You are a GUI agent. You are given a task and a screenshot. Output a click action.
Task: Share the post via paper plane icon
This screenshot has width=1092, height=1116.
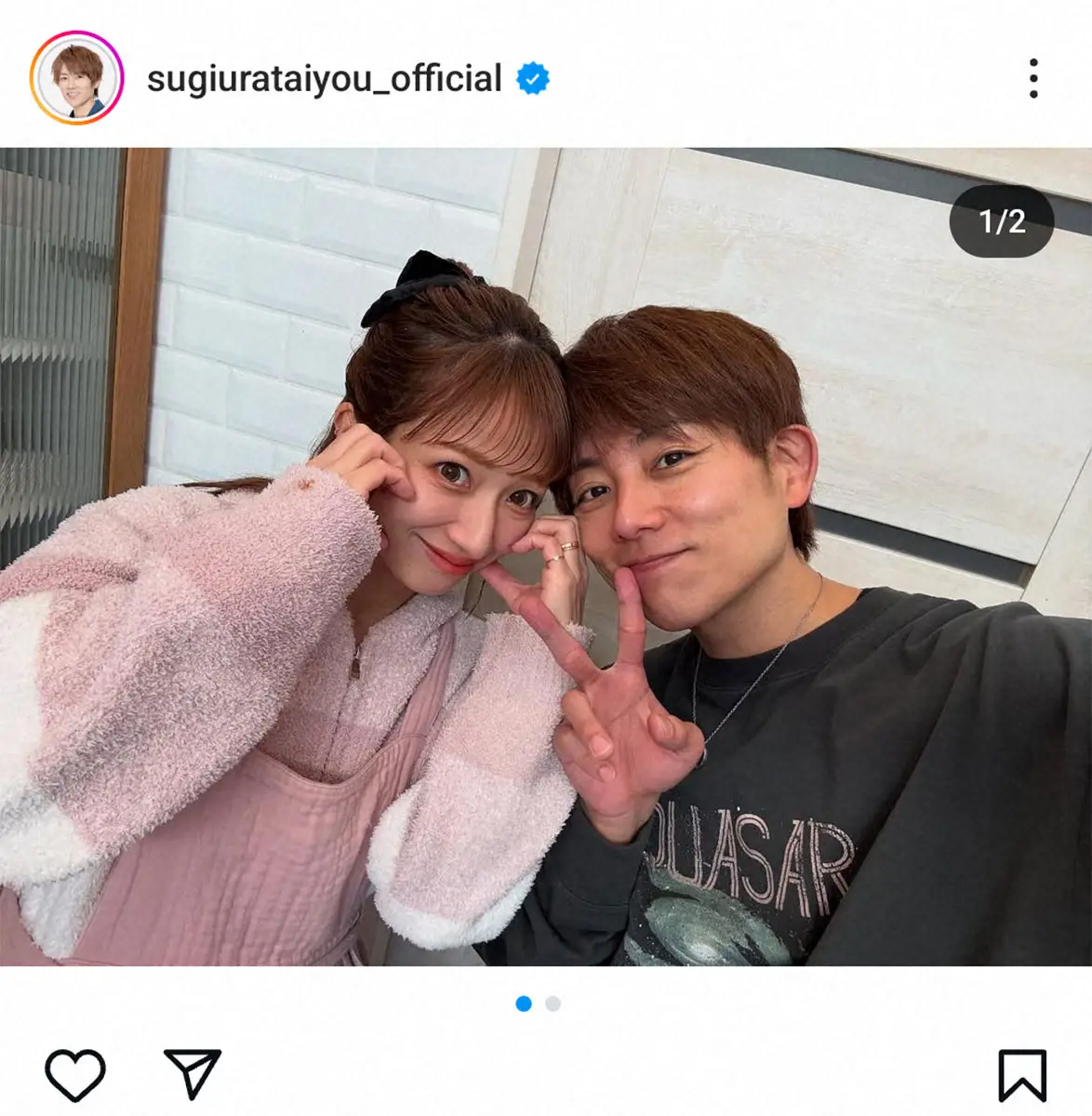(x=192, y=1074)
